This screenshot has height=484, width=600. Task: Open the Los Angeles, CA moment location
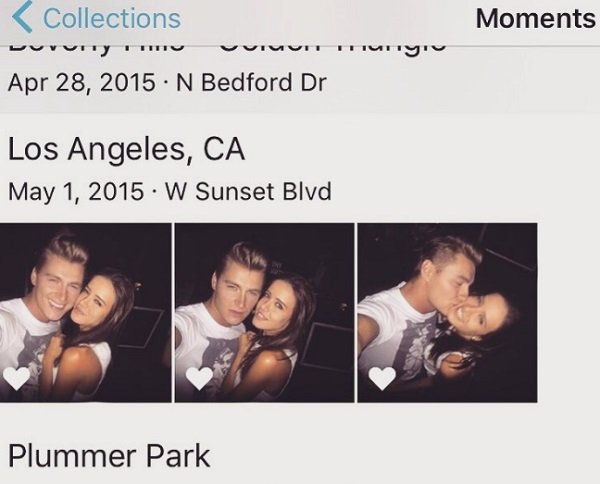tap(126, 152)
